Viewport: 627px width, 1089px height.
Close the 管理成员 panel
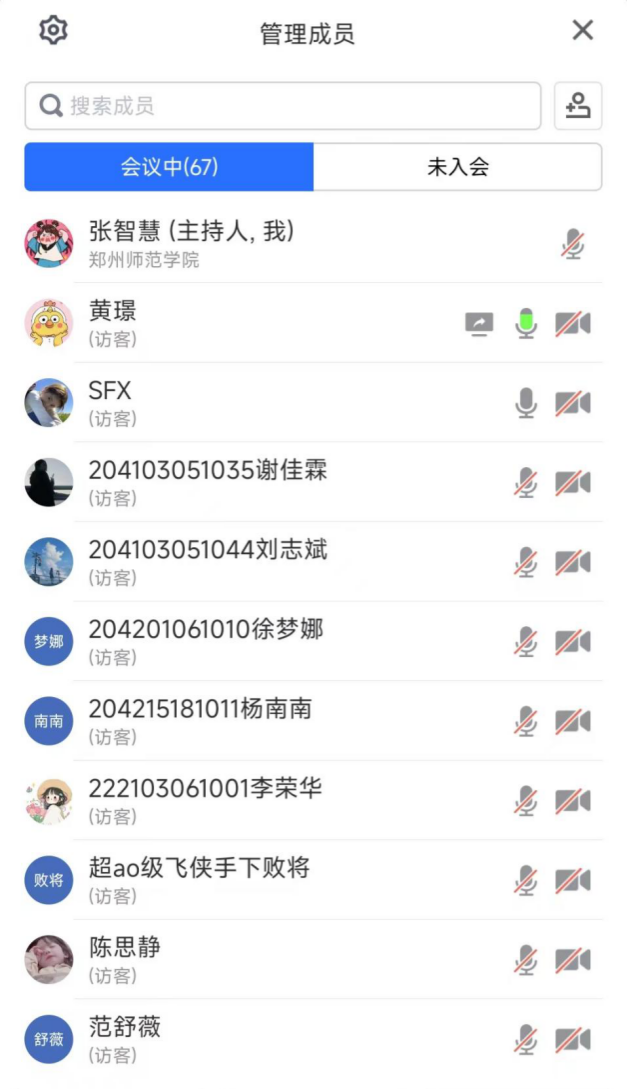[583, 31]
